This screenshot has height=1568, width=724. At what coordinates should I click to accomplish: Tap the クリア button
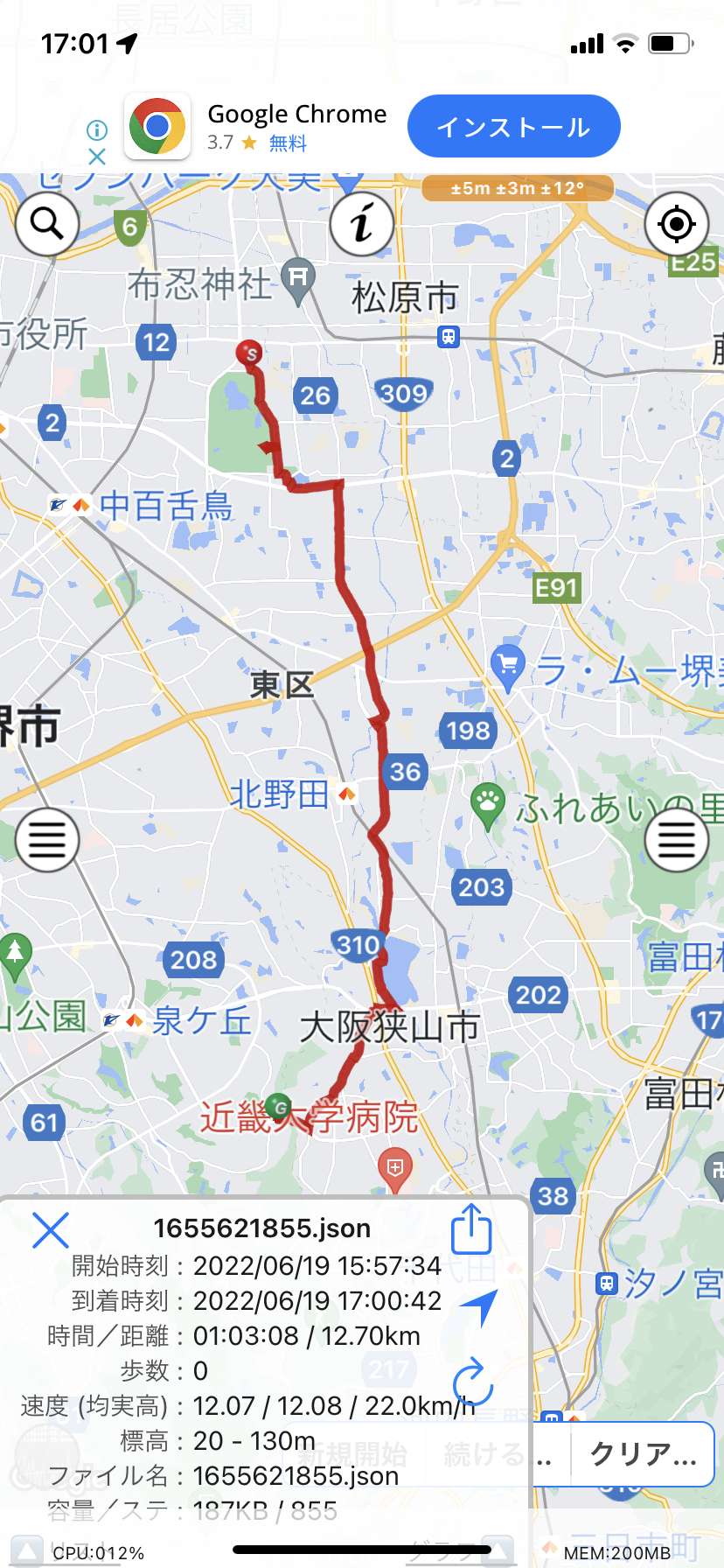[643, 1453]
